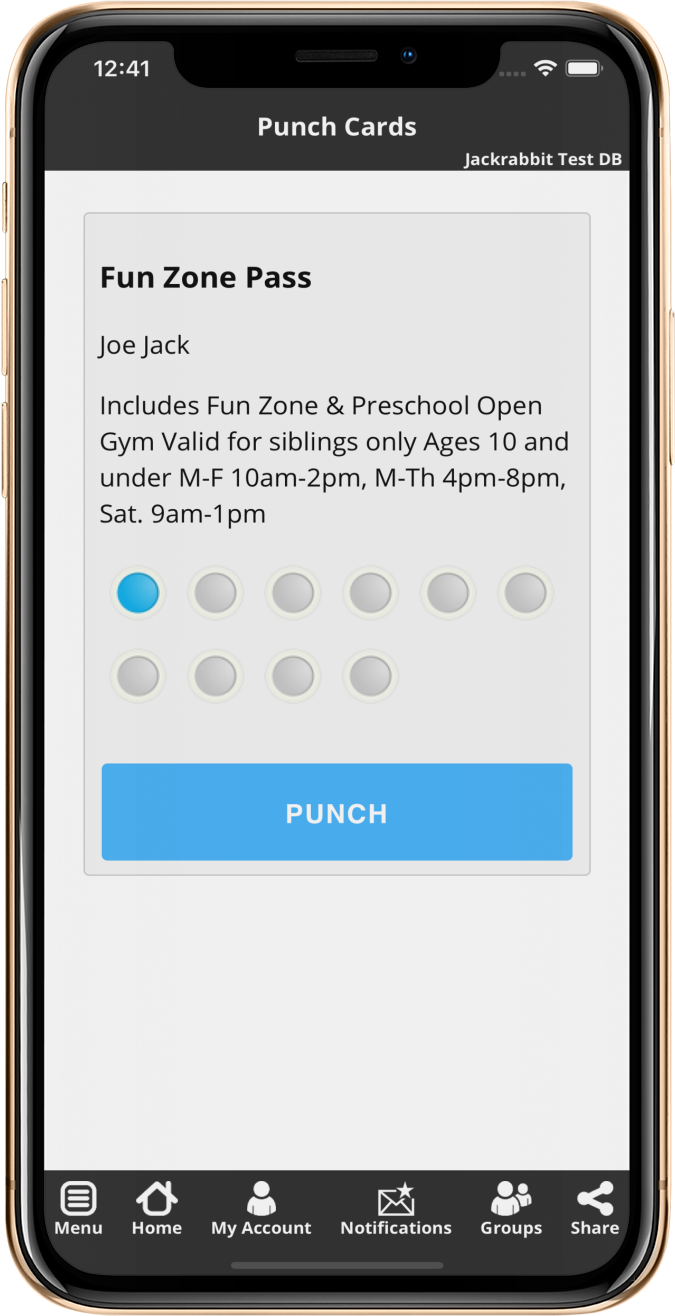Go to the Home tab
675x1316 pixels.
tap(157, 1209)
